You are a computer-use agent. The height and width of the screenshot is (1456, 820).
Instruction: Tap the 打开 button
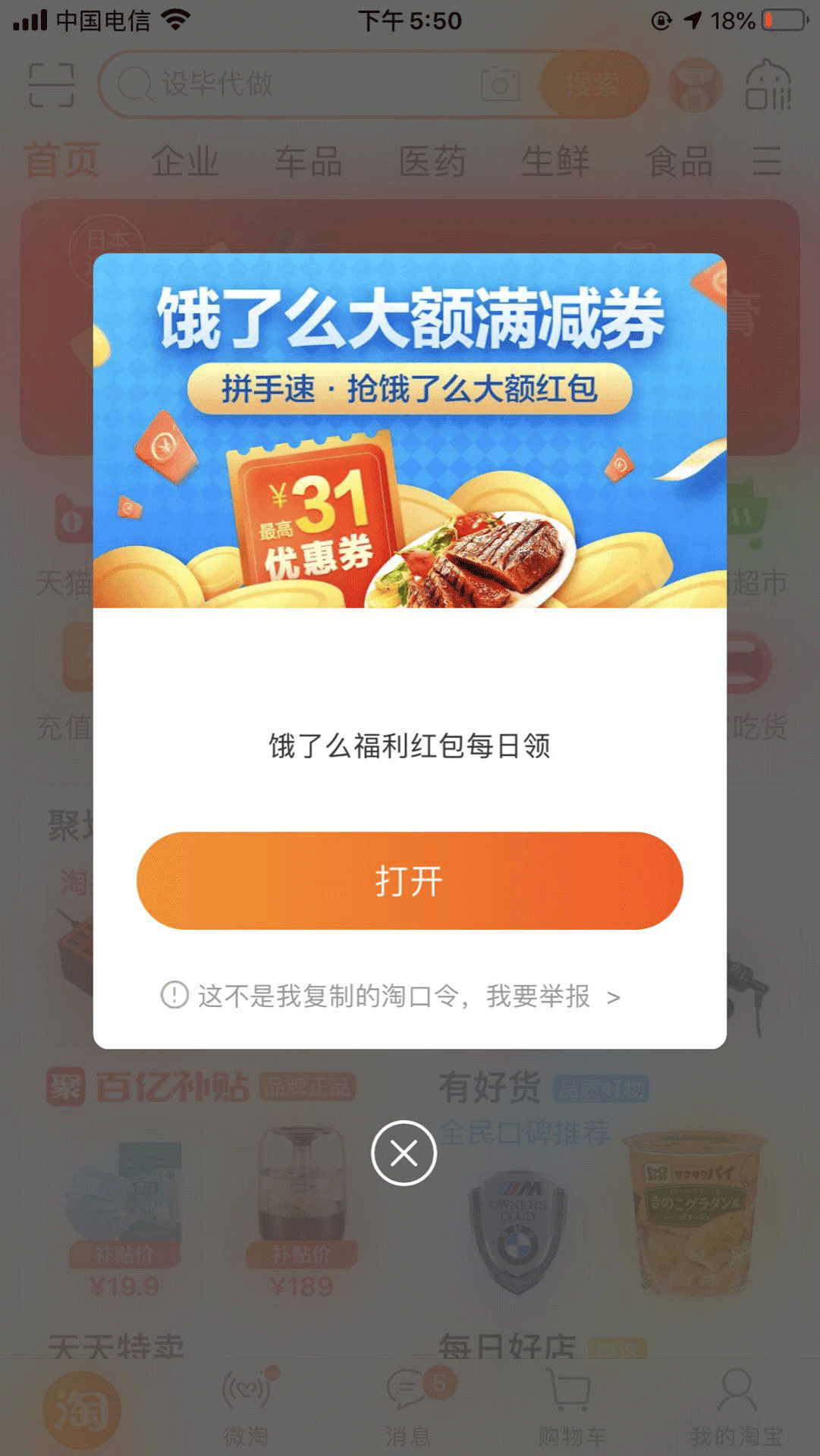(410, 880)
